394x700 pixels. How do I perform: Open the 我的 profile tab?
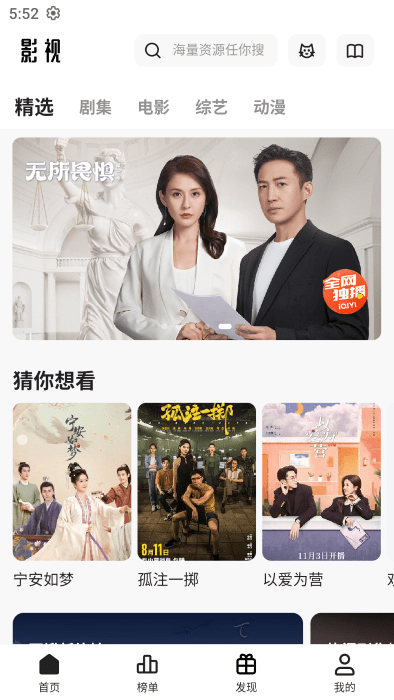point(344,673)
